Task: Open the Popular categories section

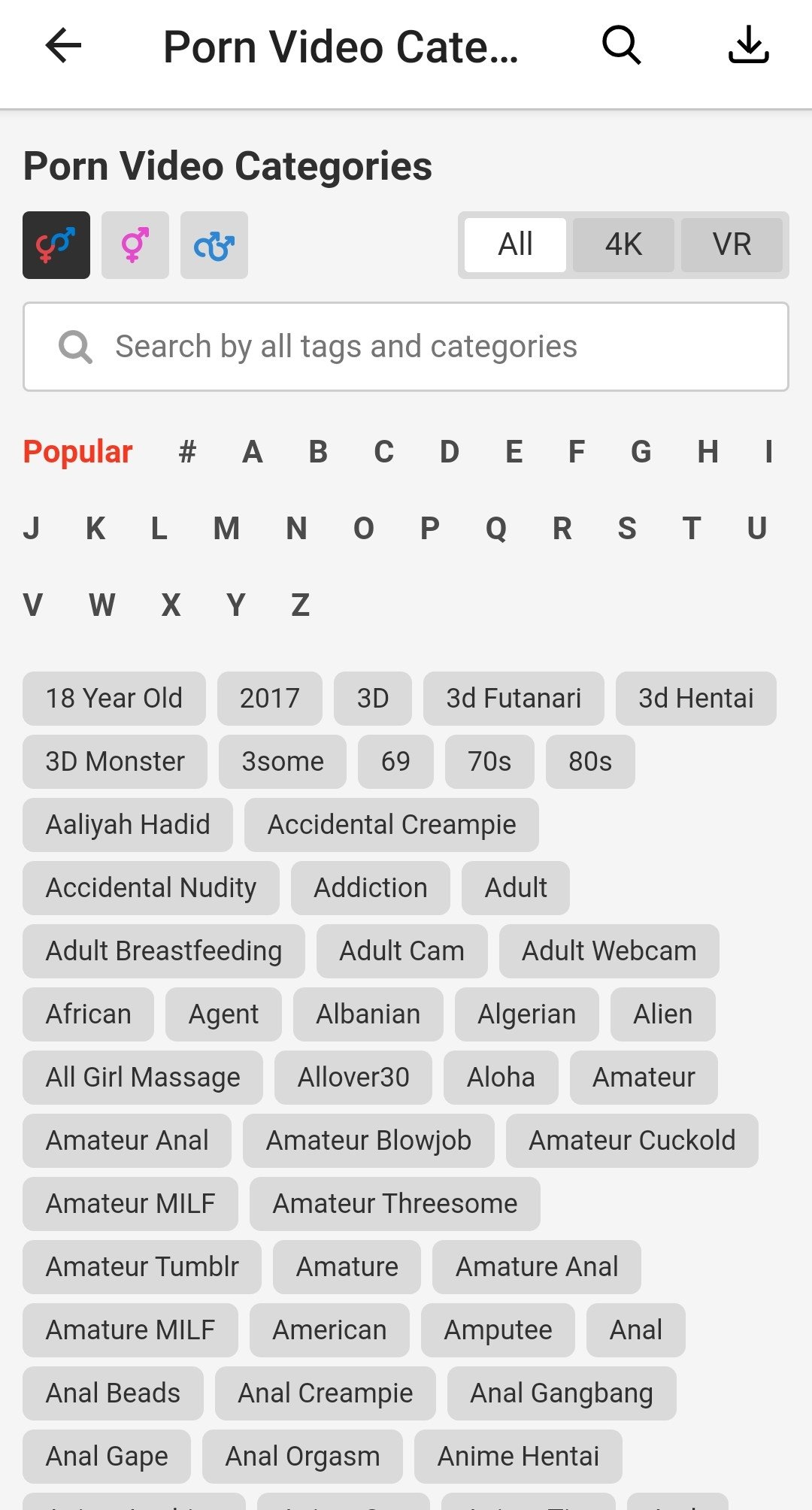Action: 77,452
